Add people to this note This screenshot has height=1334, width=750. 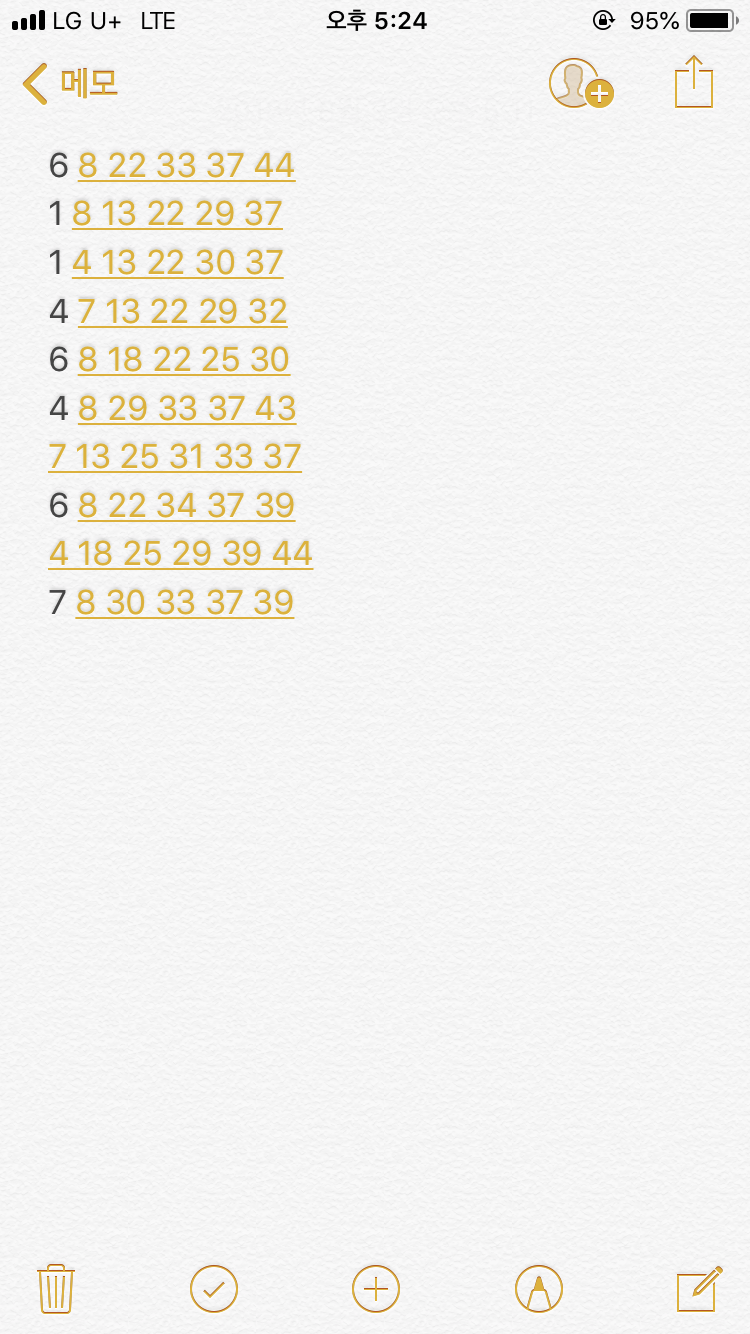[580, 83]
